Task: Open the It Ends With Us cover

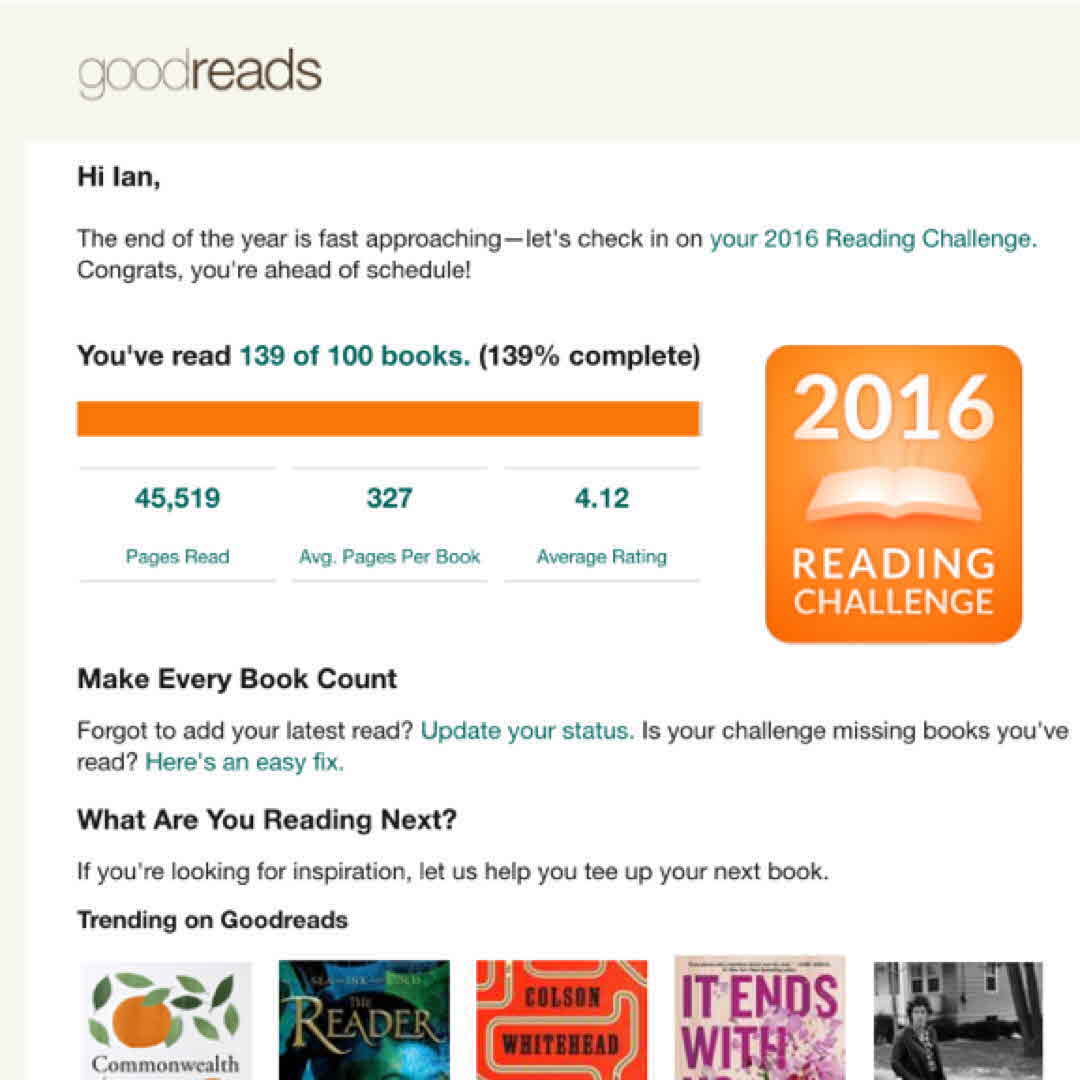Action: pos(759,1020)
